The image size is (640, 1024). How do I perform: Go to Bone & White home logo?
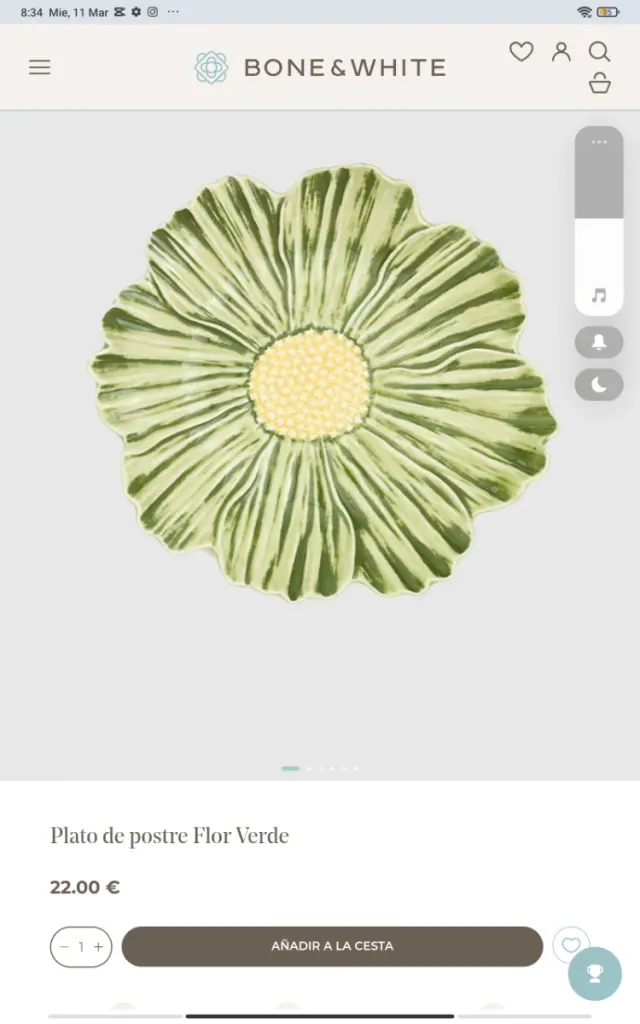coord(320,67)
